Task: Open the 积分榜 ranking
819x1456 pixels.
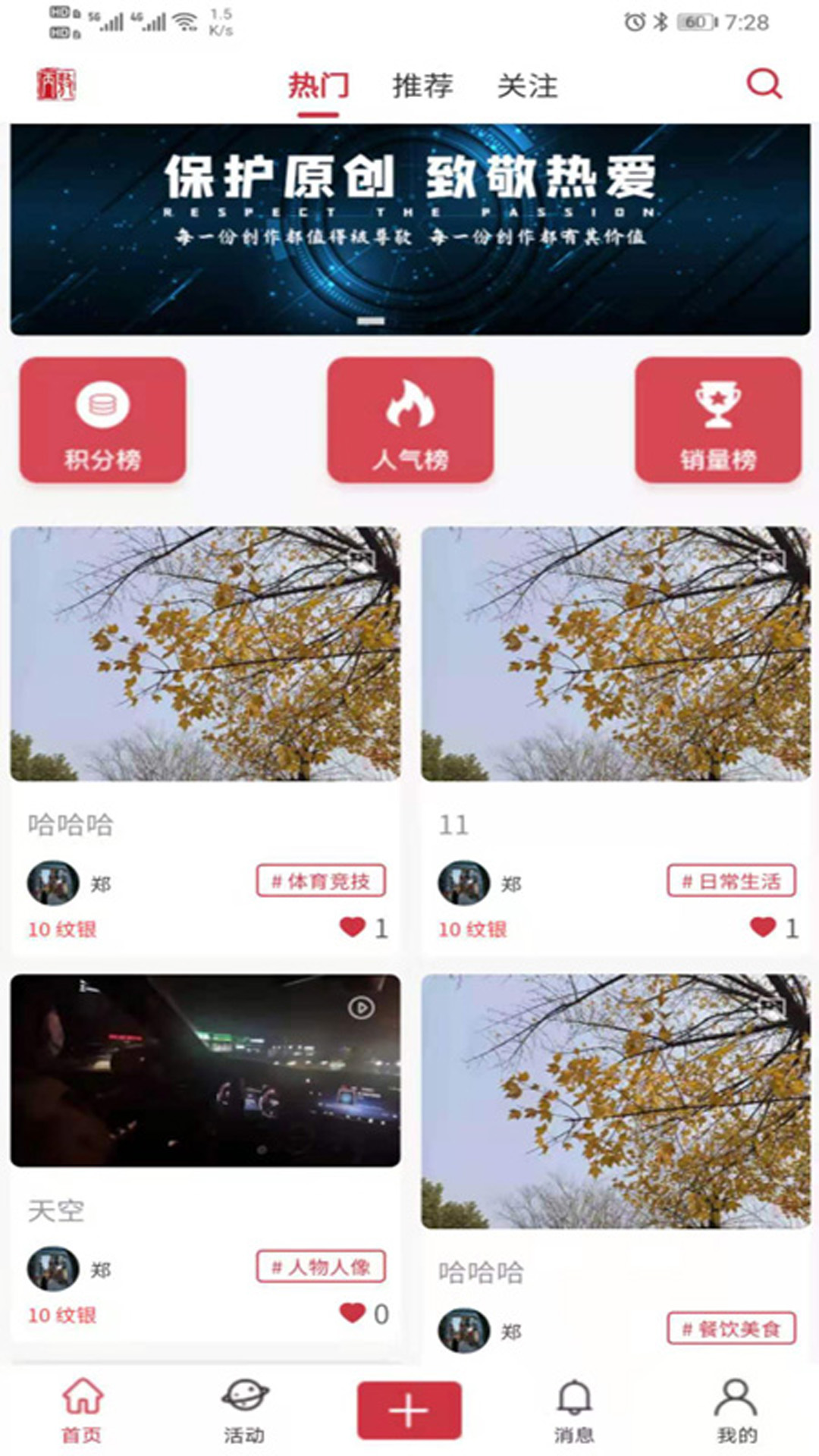Action: tap(102, 420)
